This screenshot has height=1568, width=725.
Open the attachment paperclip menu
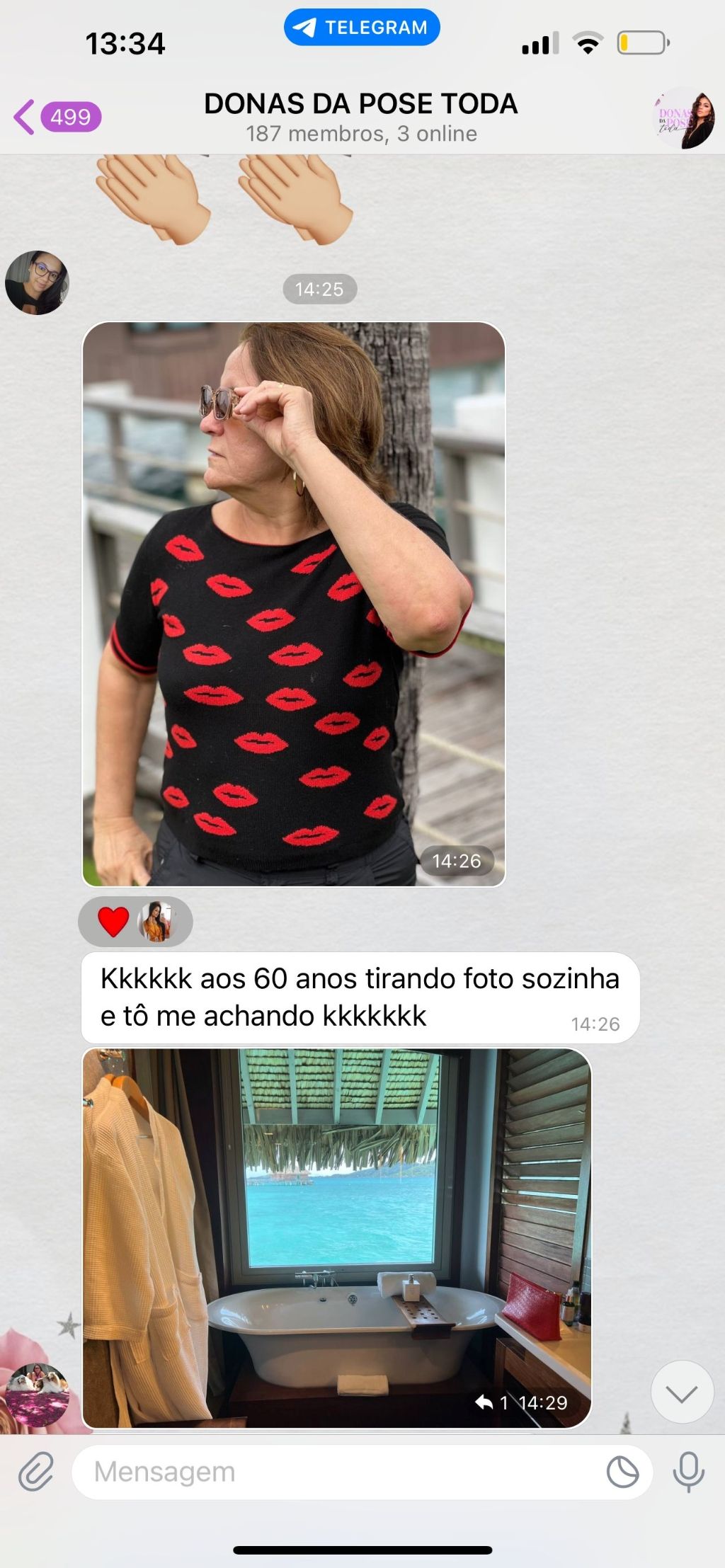[x=36, y=1472]
